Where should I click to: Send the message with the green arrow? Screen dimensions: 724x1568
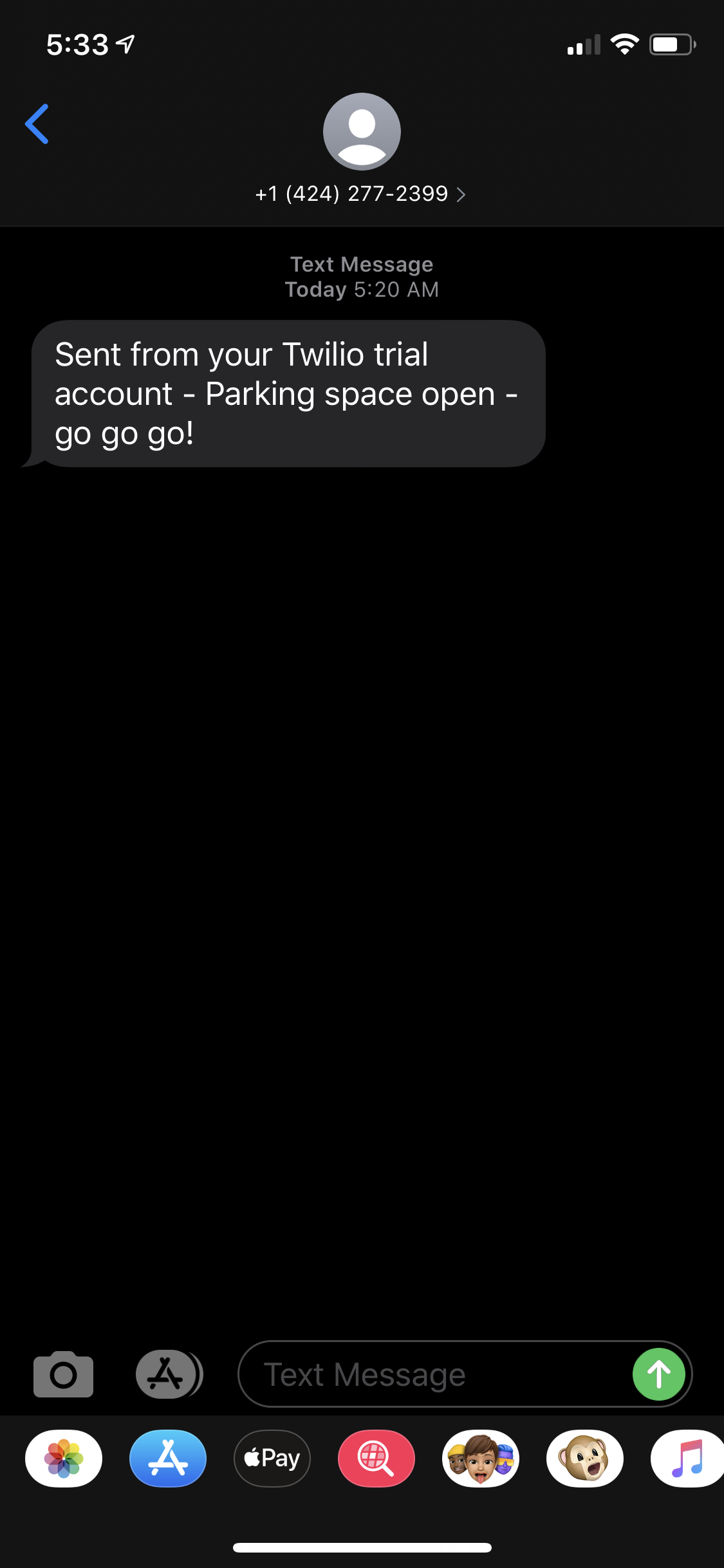pos(658,1374)
